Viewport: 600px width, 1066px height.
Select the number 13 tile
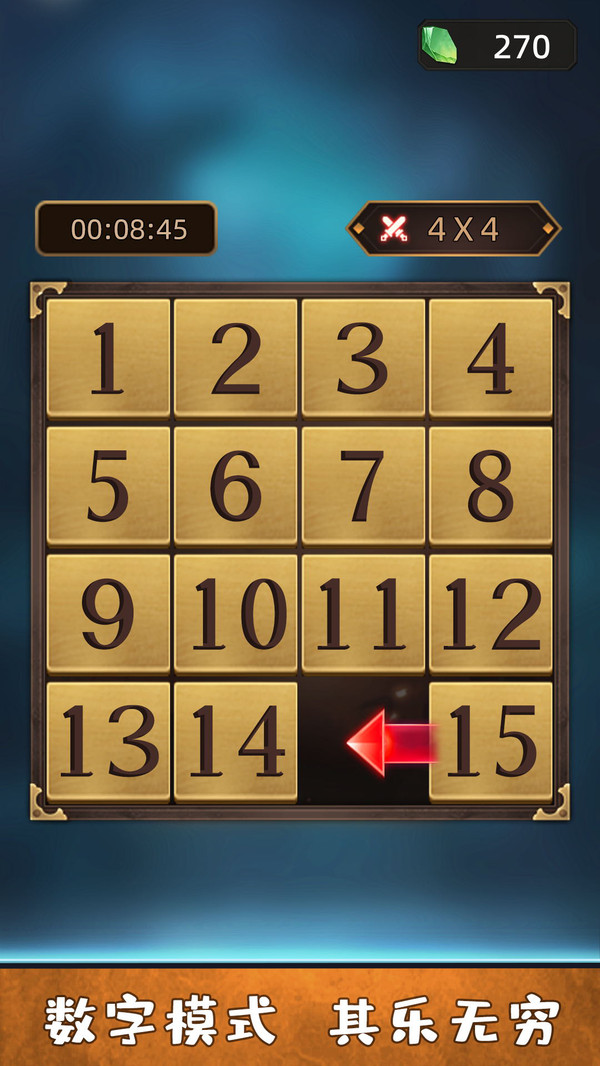coord(108,741)
